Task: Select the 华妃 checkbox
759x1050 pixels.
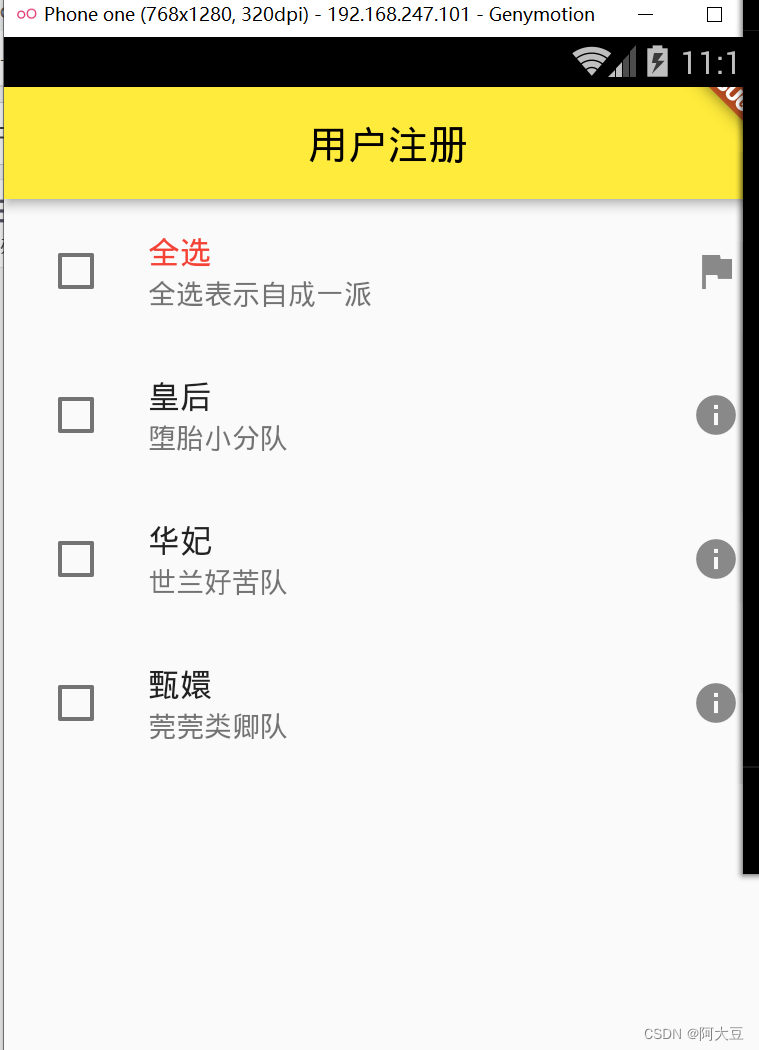Action: (76, 559)
